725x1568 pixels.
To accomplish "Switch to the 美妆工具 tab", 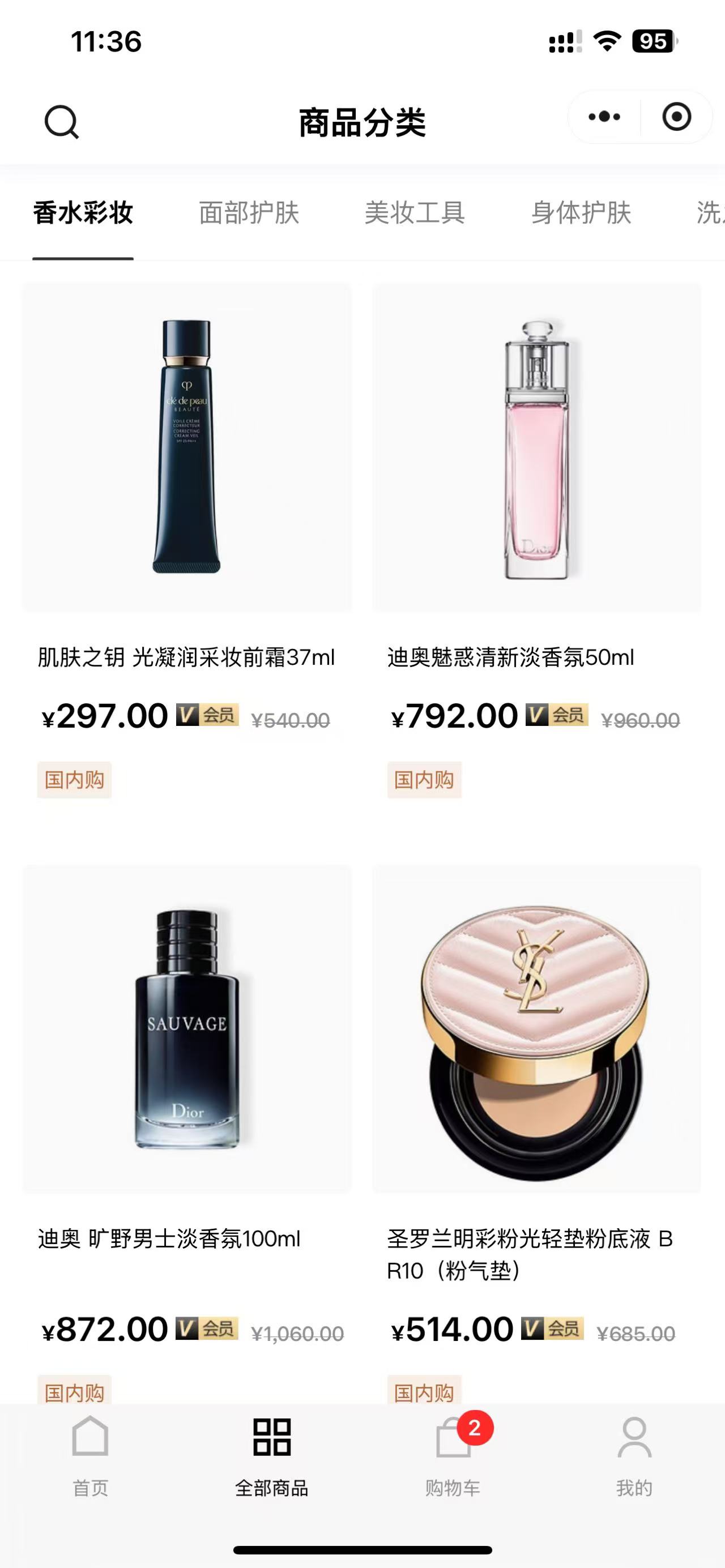I will (x=415, y=213).
